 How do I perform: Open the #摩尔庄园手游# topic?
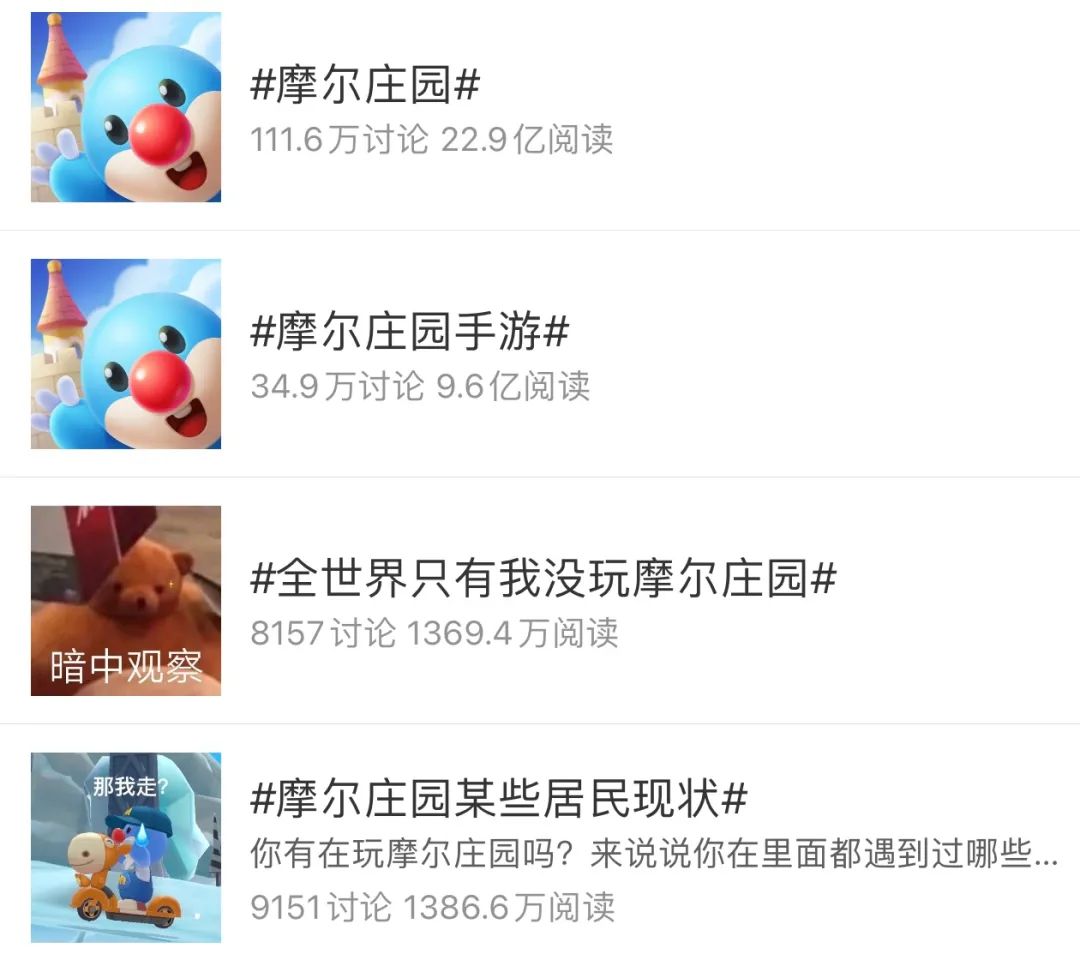click(540, 354)
